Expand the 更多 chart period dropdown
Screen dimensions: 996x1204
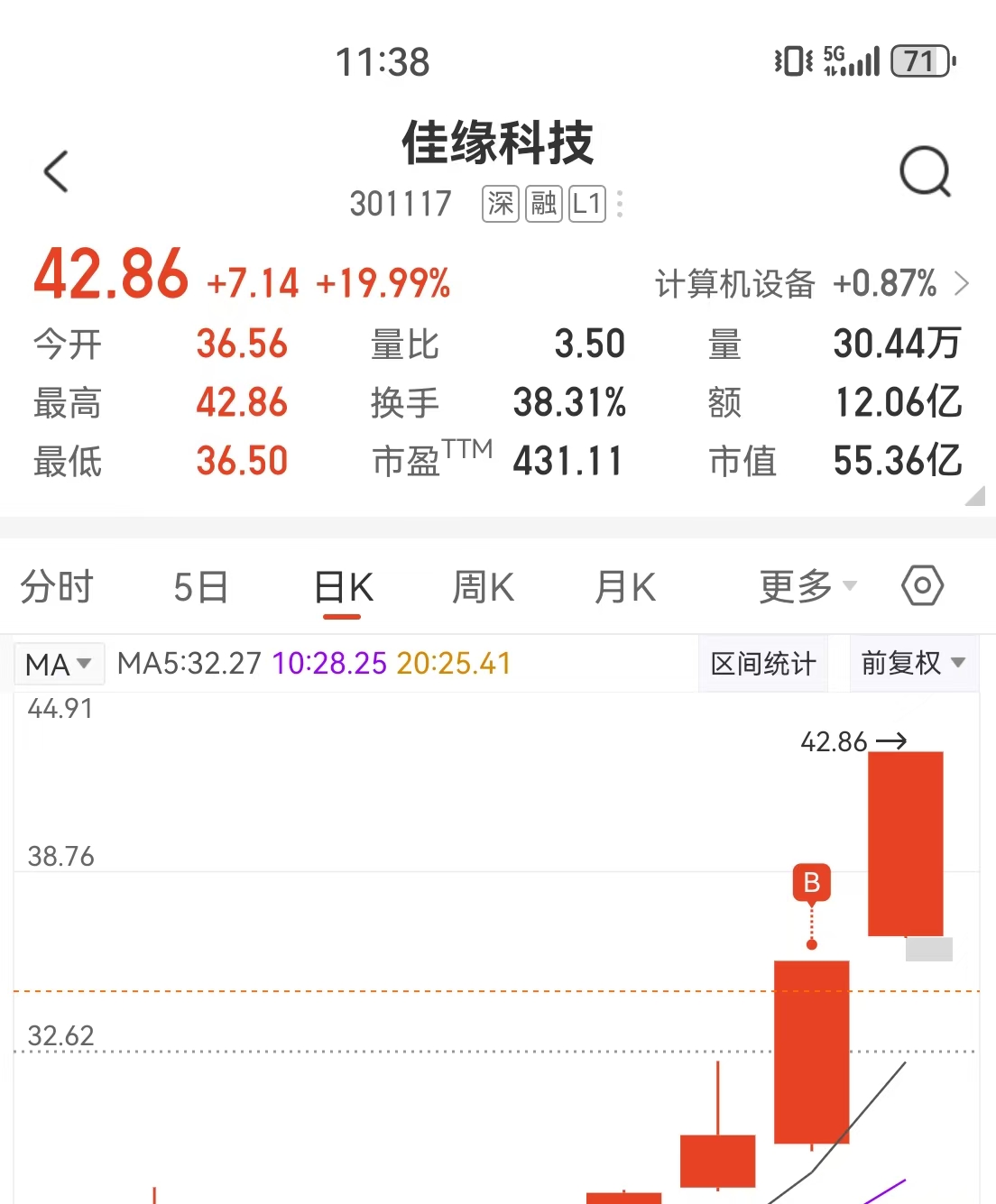coord(807,587)
